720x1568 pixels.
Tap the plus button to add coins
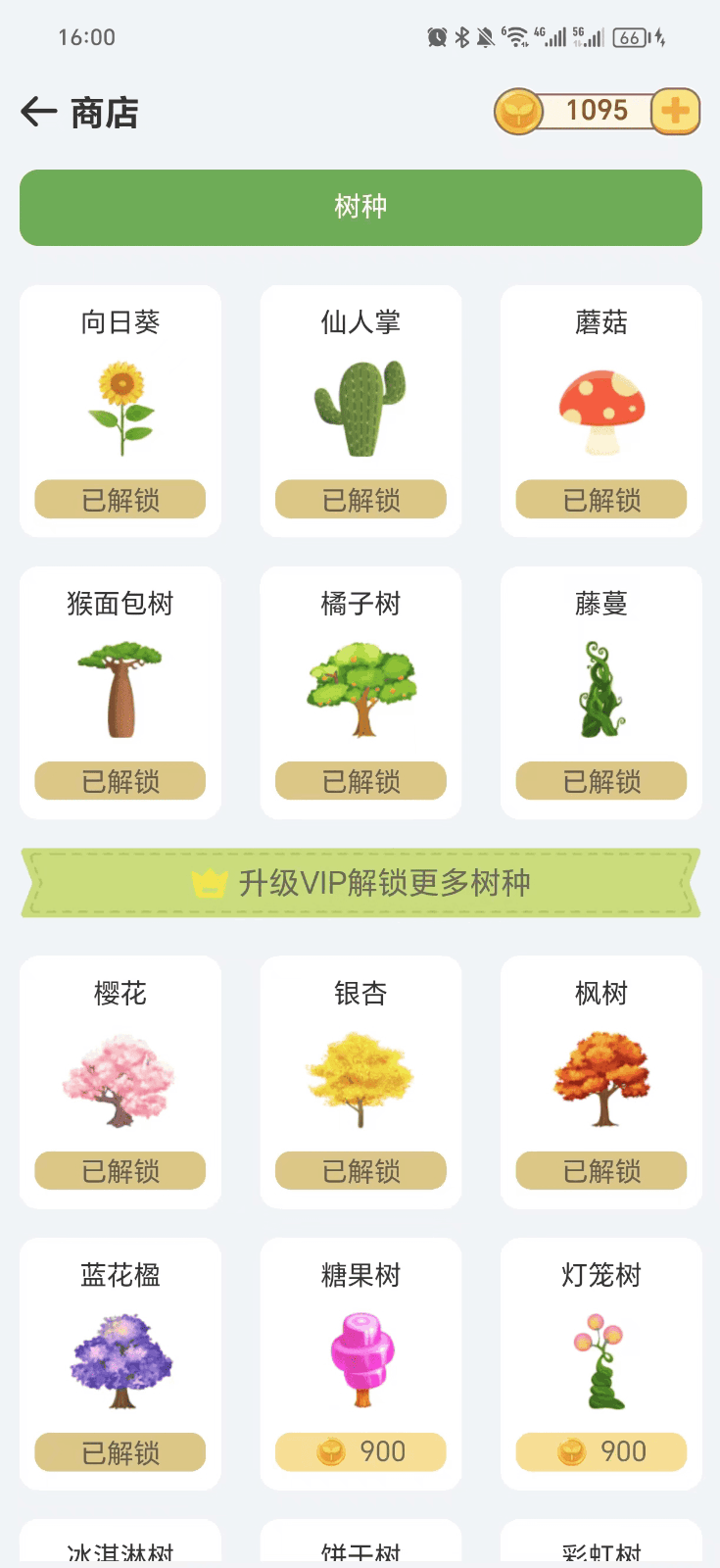pyautogui.click(x=678, y=111)
